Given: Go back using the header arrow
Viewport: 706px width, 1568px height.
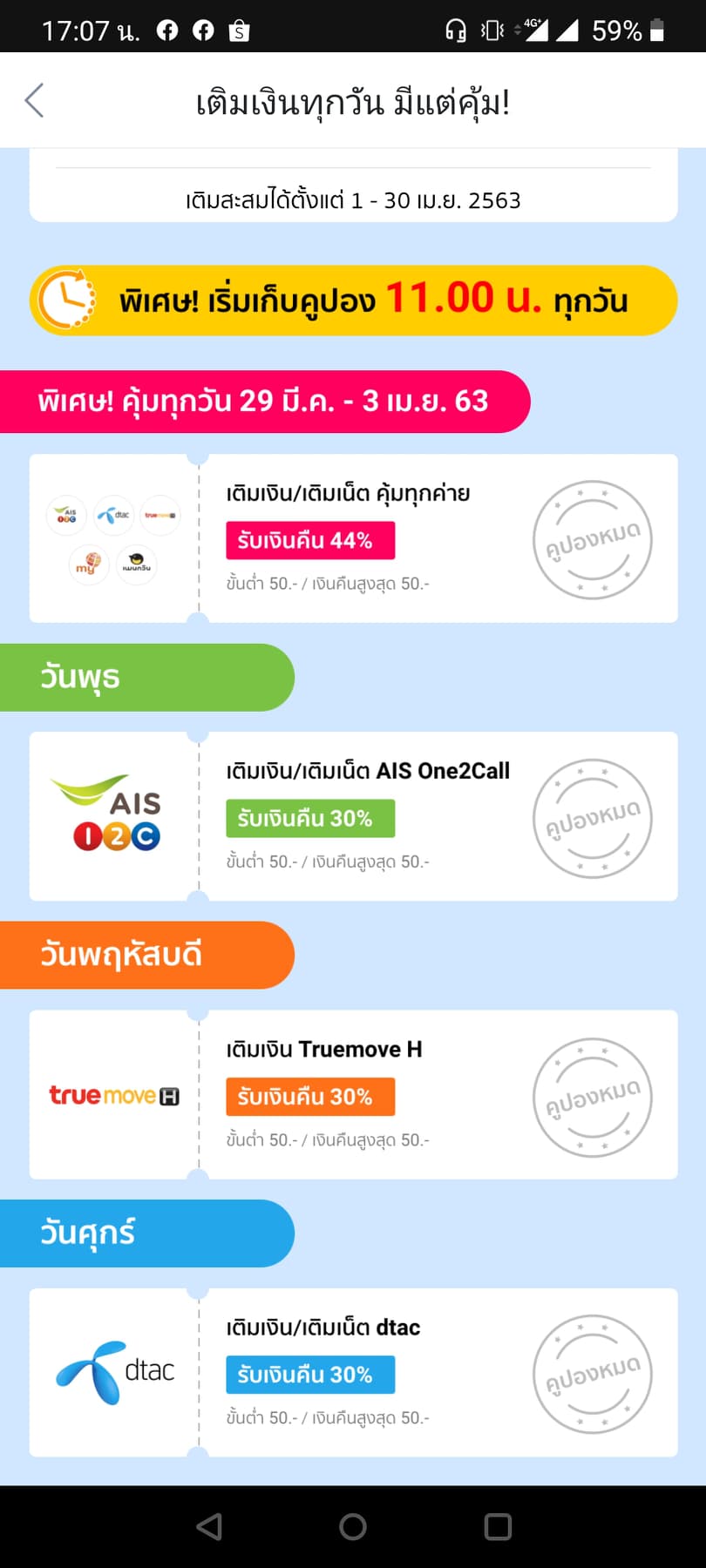Looking at the screenshot, I should pos(35,101).
